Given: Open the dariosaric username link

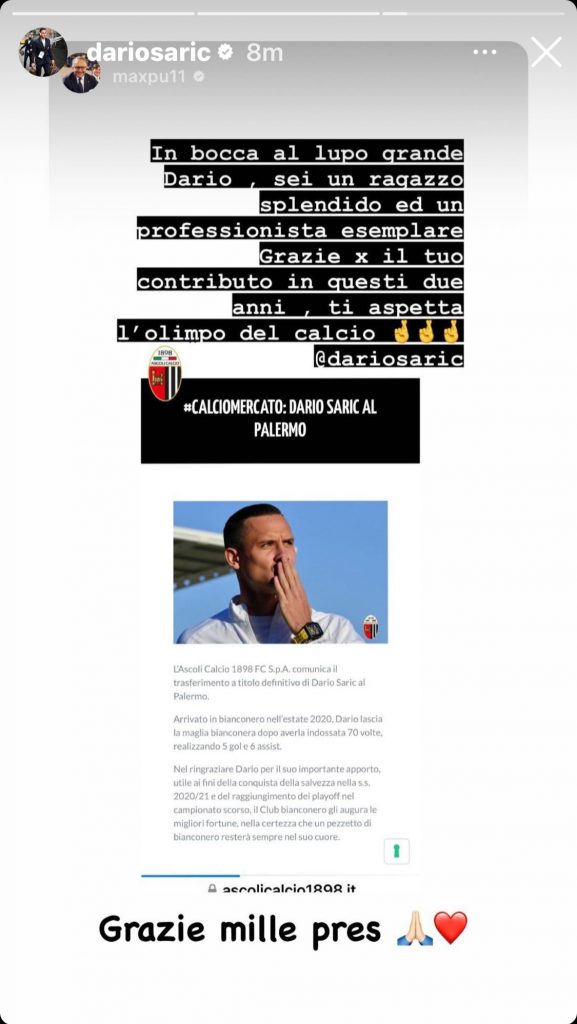Looking at the screenshot, I should coord(149,52).
